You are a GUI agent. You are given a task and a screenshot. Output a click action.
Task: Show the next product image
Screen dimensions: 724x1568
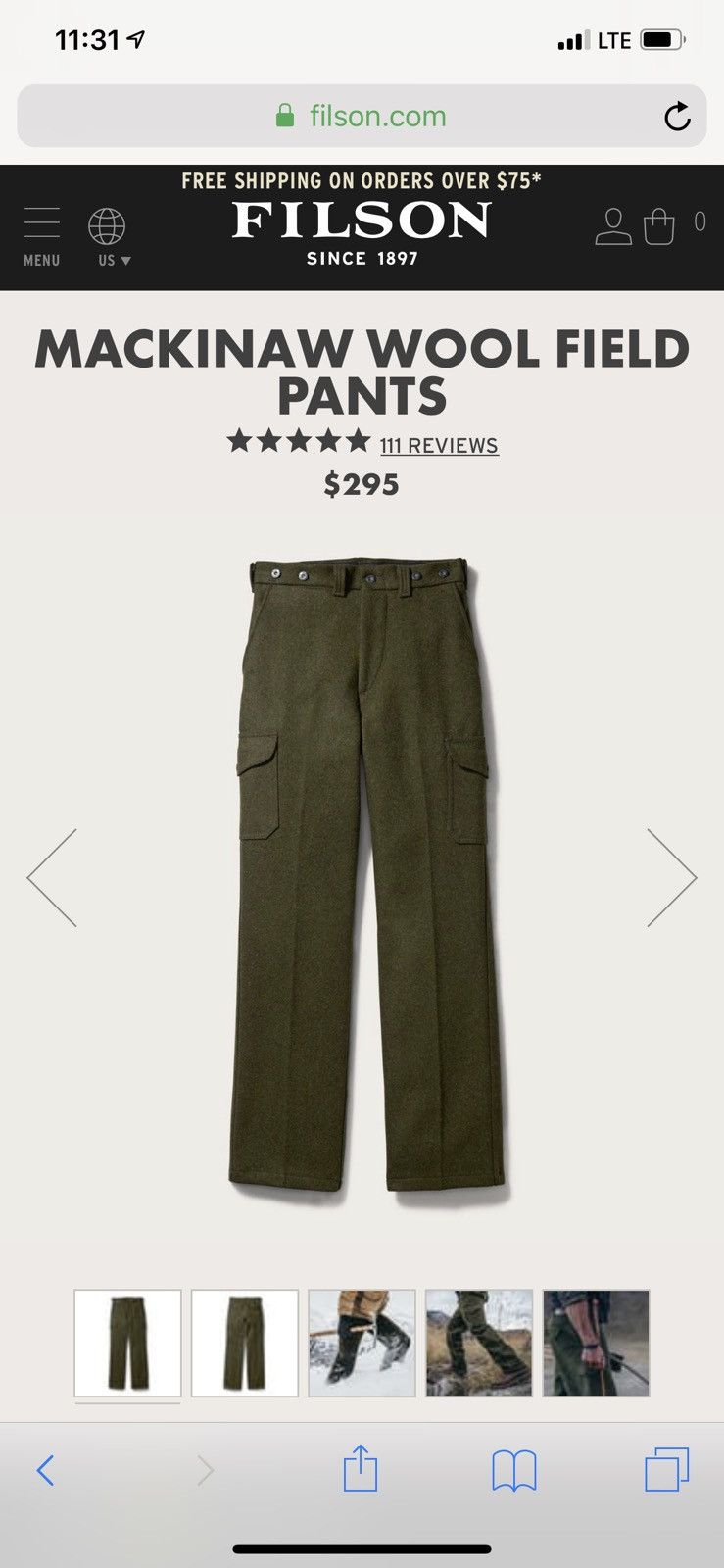[672, 877]
